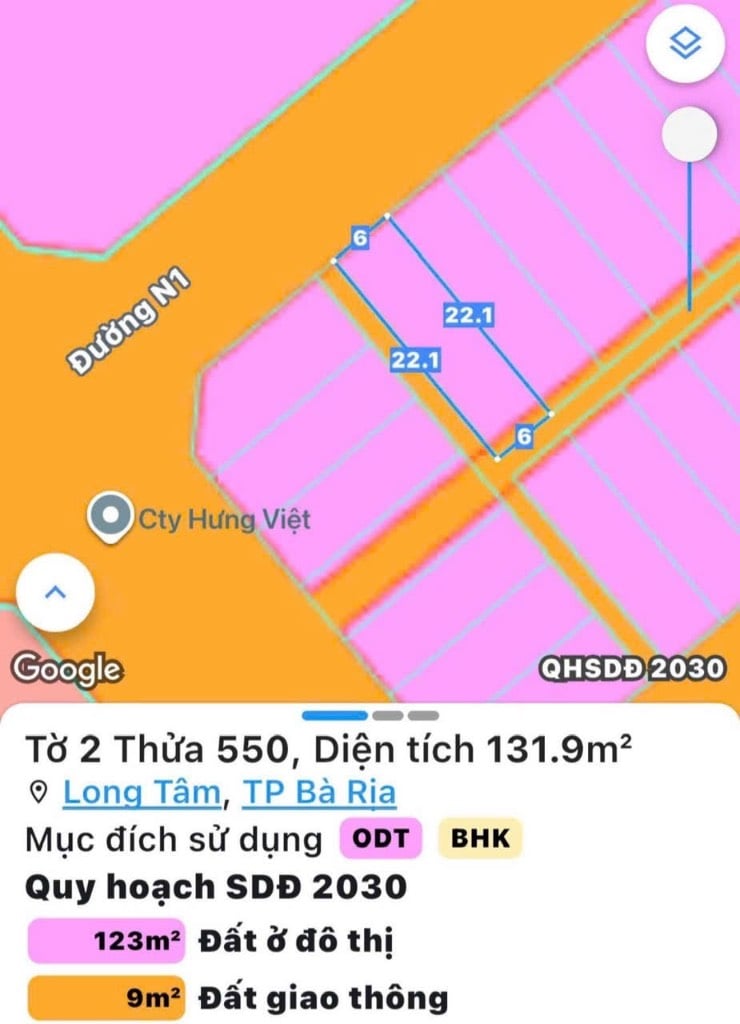Select the BHK land-use chip
The height and width of the screenshot is (1024, 740).
(x=481, y=838)
